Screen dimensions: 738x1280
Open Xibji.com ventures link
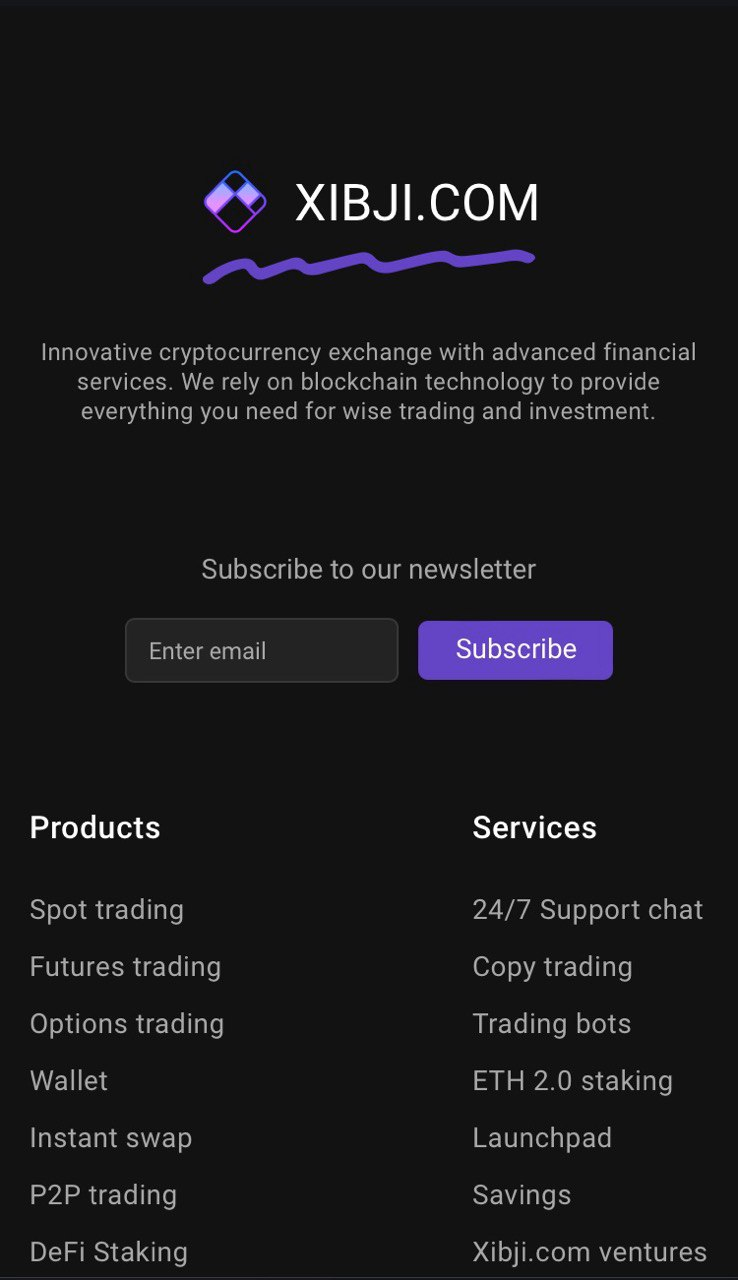[589, 1252]
